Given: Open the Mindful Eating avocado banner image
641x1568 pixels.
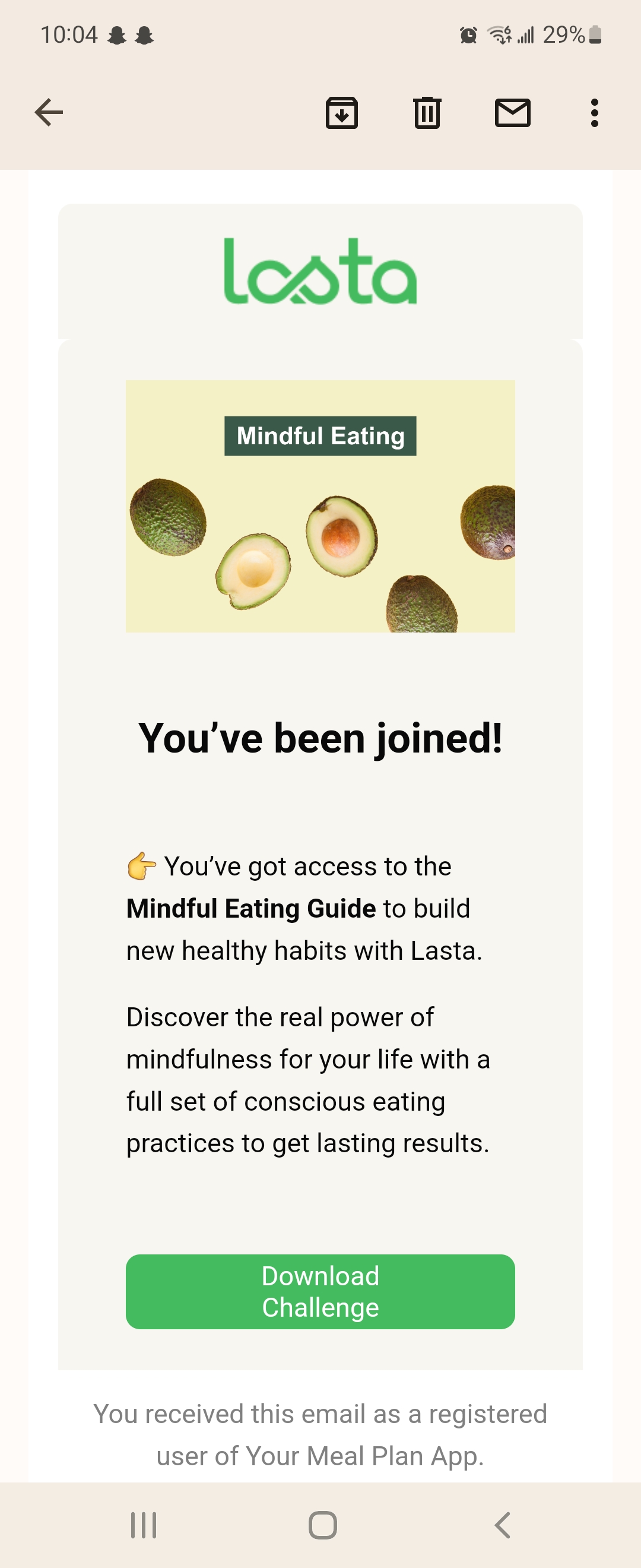Looking at the screenshot, I should click(320, 505).
